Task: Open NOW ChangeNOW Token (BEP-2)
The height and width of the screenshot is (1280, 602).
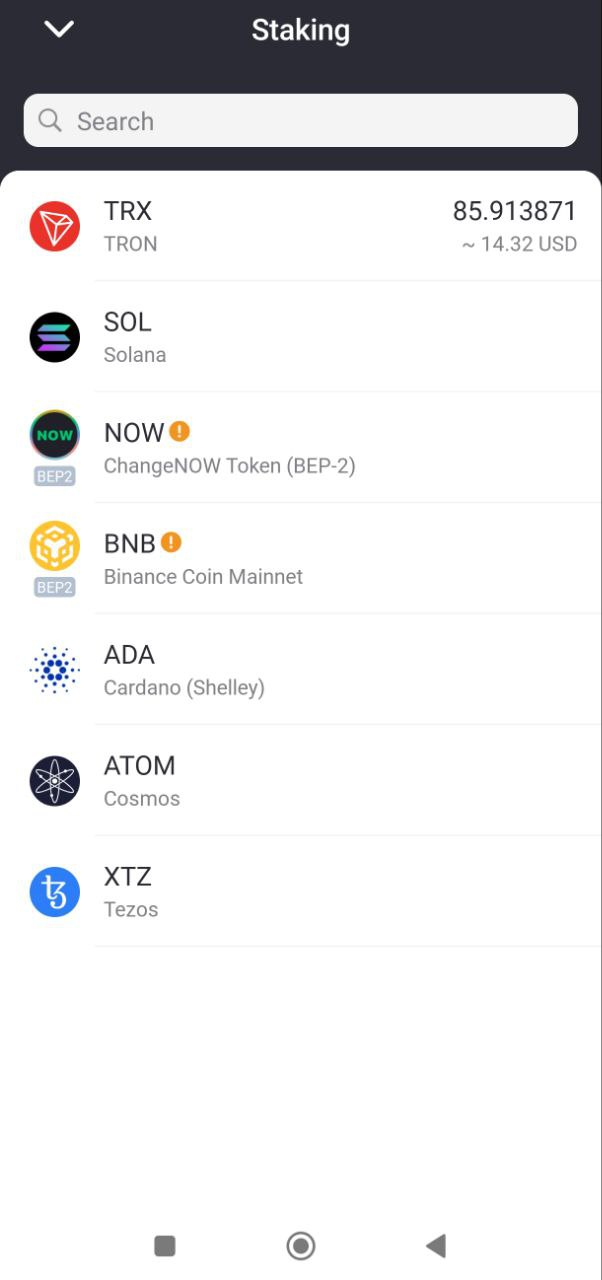Action: click(300, 448)
